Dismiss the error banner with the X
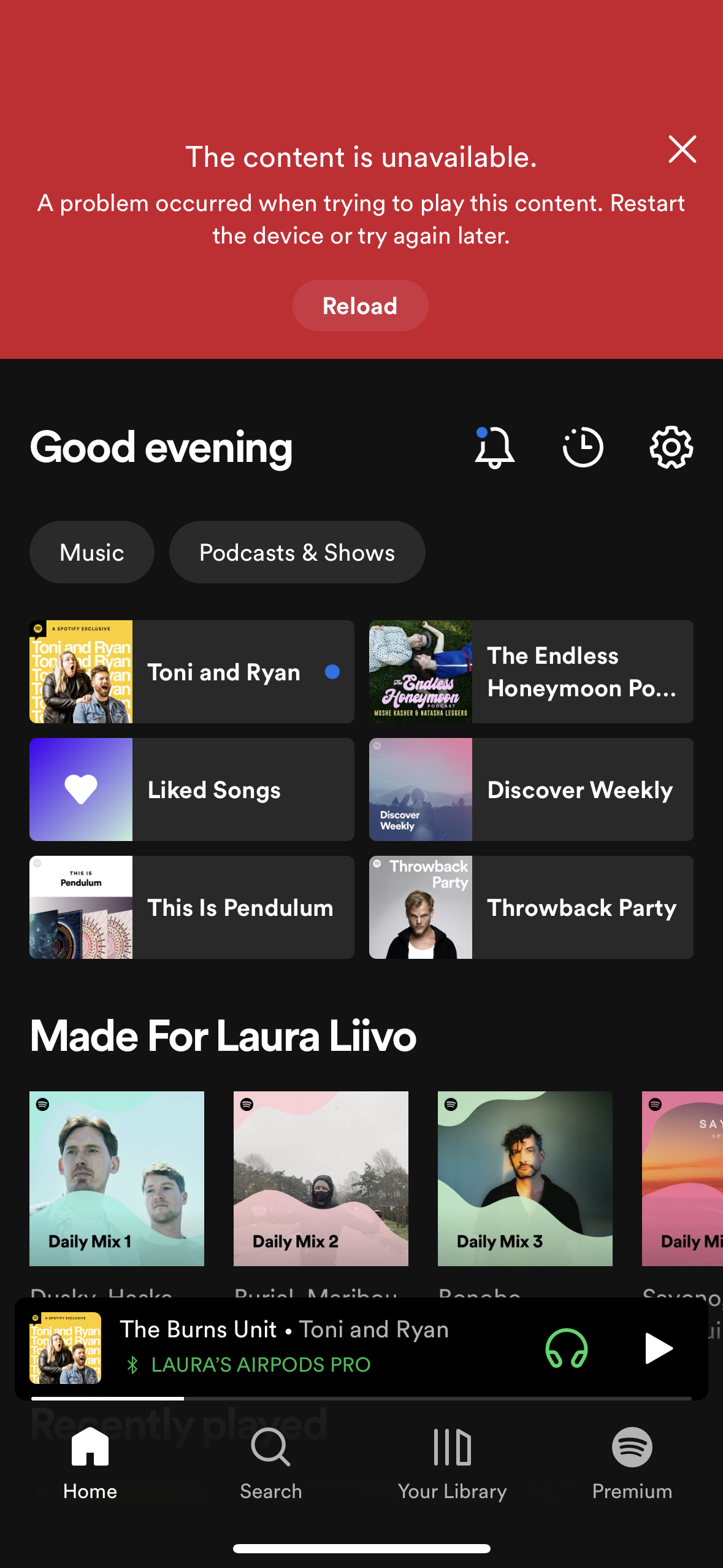The height and width of the screenshot is (1568, 723). [x=681, y=148]
